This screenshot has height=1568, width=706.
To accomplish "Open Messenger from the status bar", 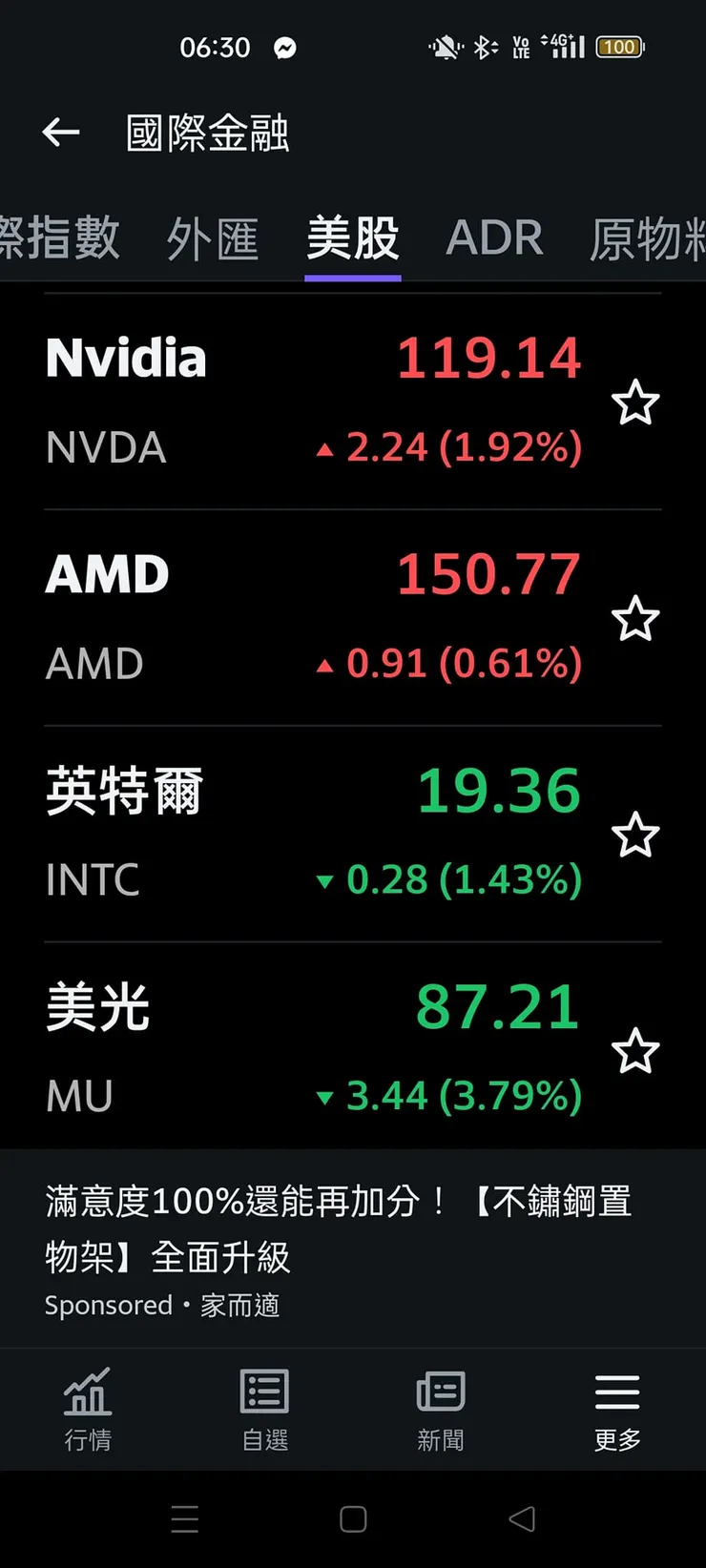I will 283,47.
